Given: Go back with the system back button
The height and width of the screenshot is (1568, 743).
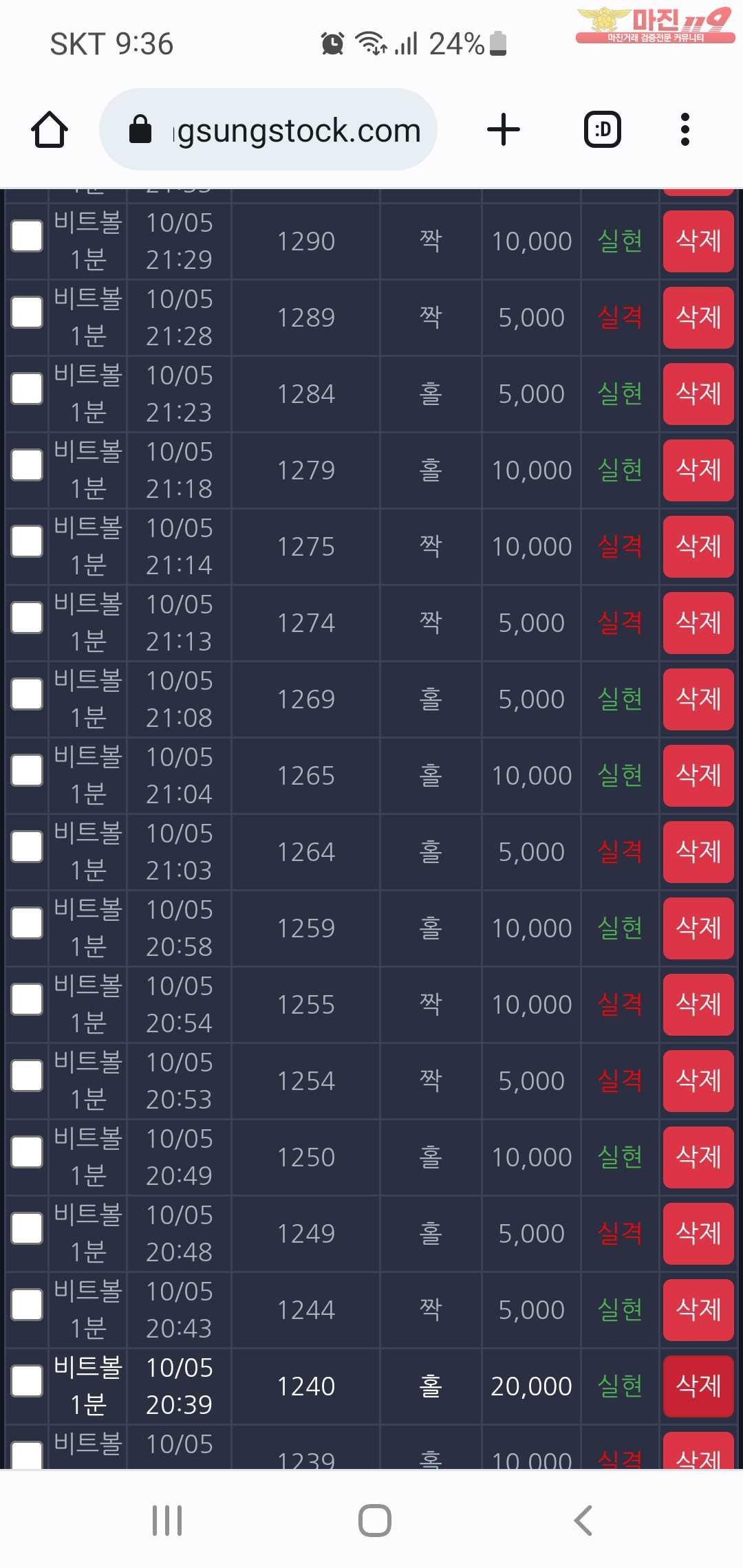Looking at the screenshot, I should (x=583, y=1521).
